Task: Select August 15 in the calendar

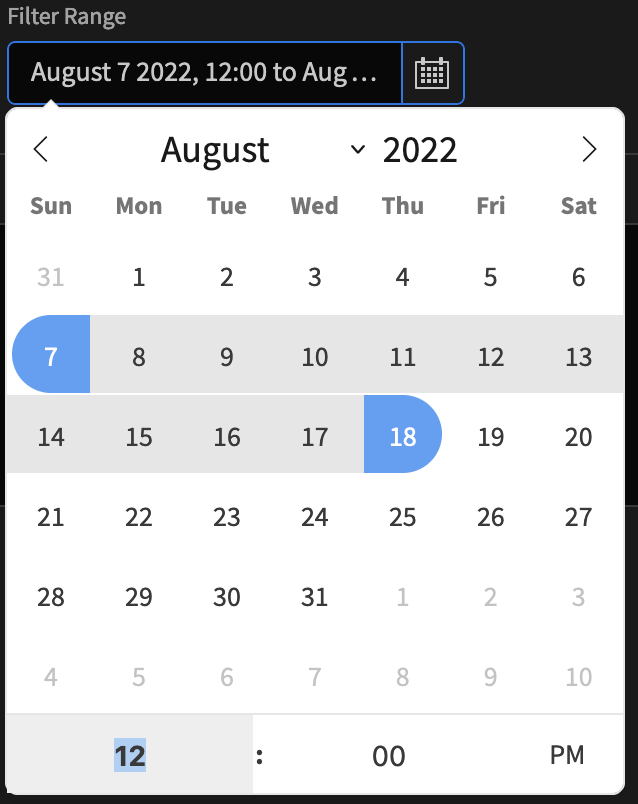Action: tap(139, 437)
